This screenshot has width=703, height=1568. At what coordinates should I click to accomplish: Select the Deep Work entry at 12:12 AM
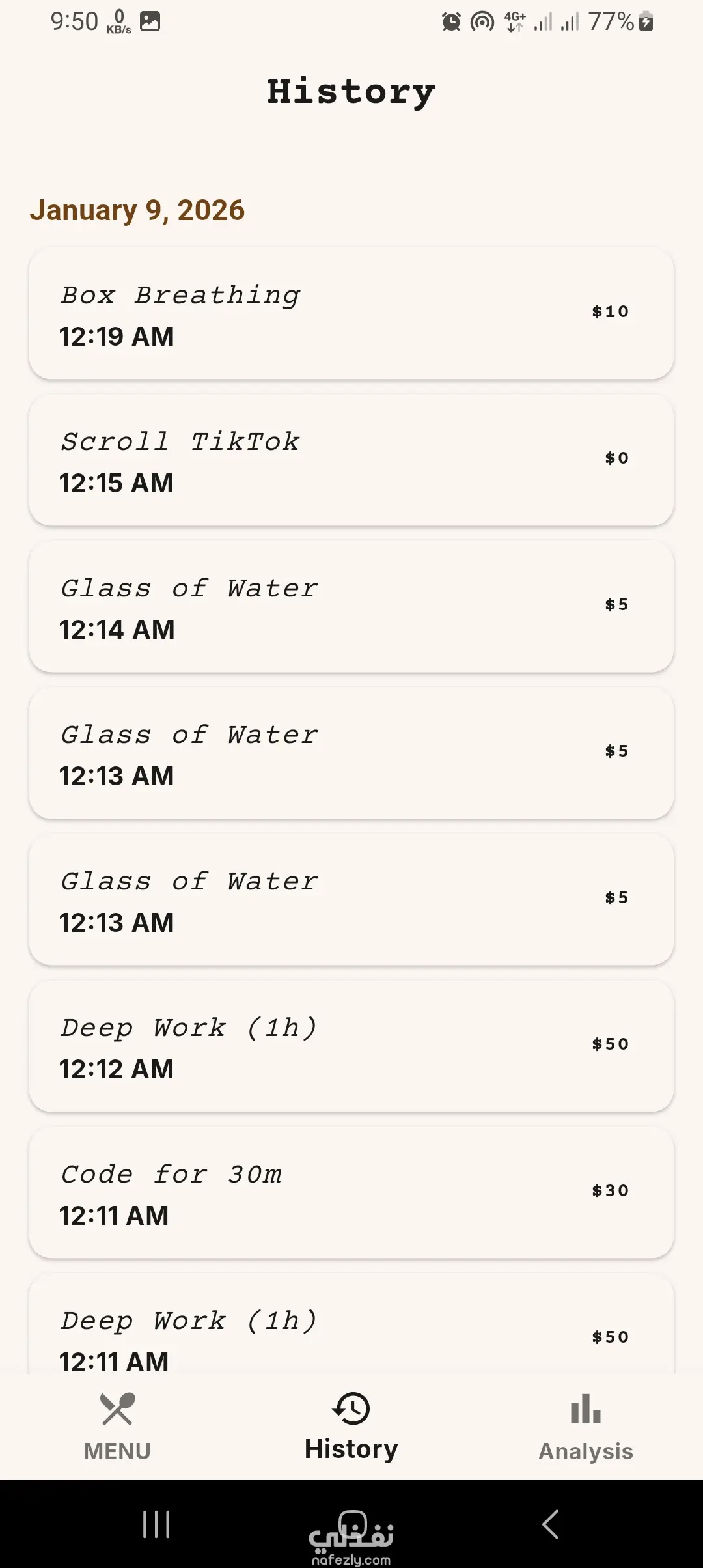(351, 1046)
